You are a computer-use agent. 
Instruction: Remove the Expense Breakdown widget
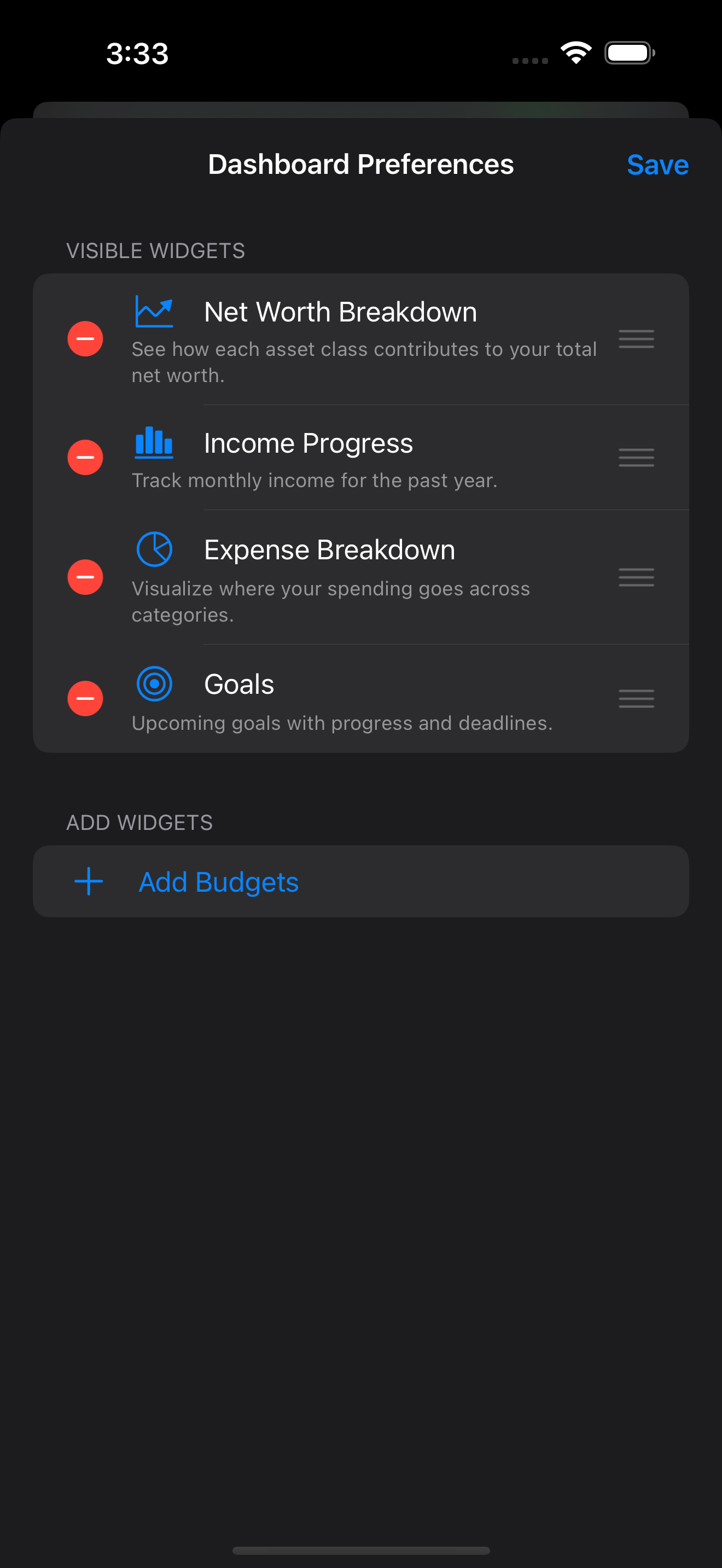(x=85, y=576)
